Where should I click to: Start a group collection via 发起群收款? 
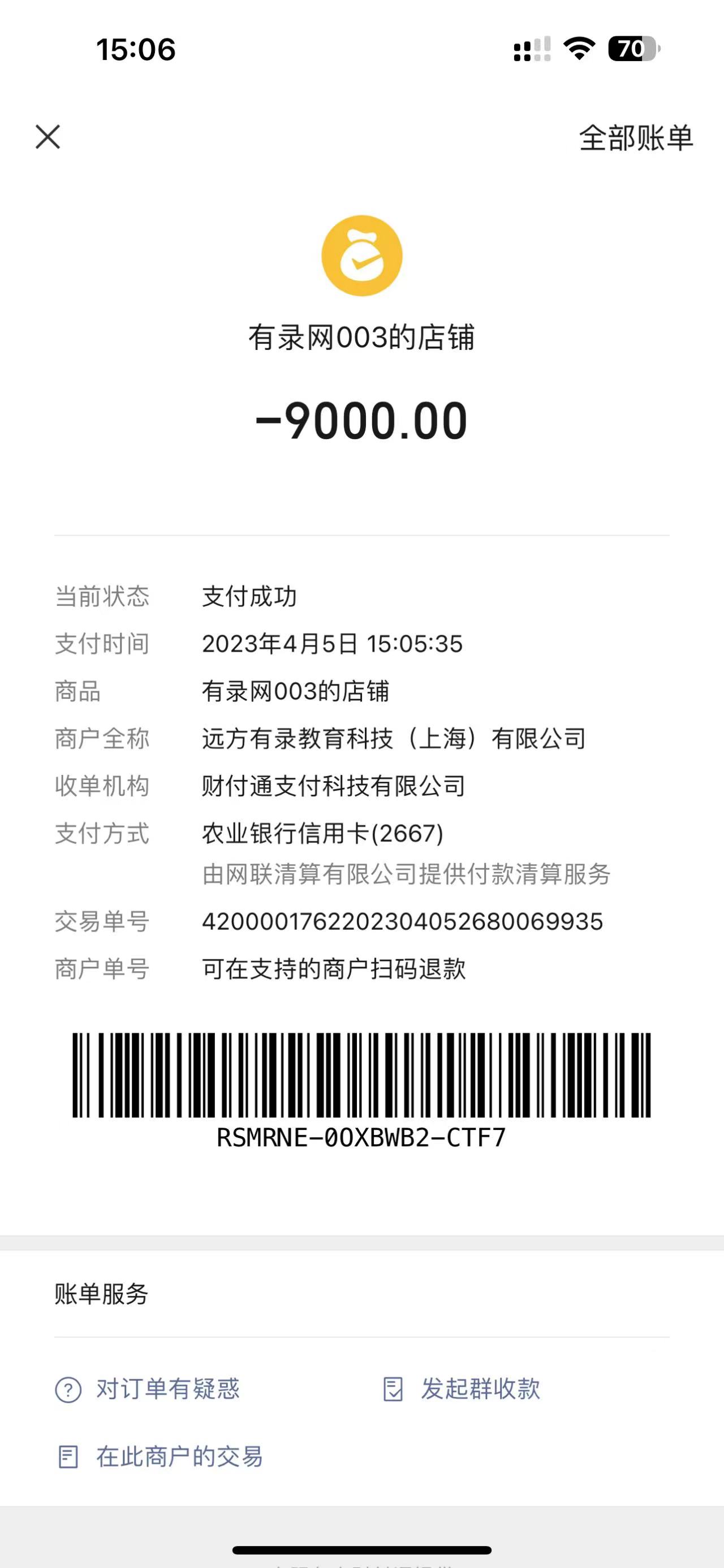click(462, 1389)
